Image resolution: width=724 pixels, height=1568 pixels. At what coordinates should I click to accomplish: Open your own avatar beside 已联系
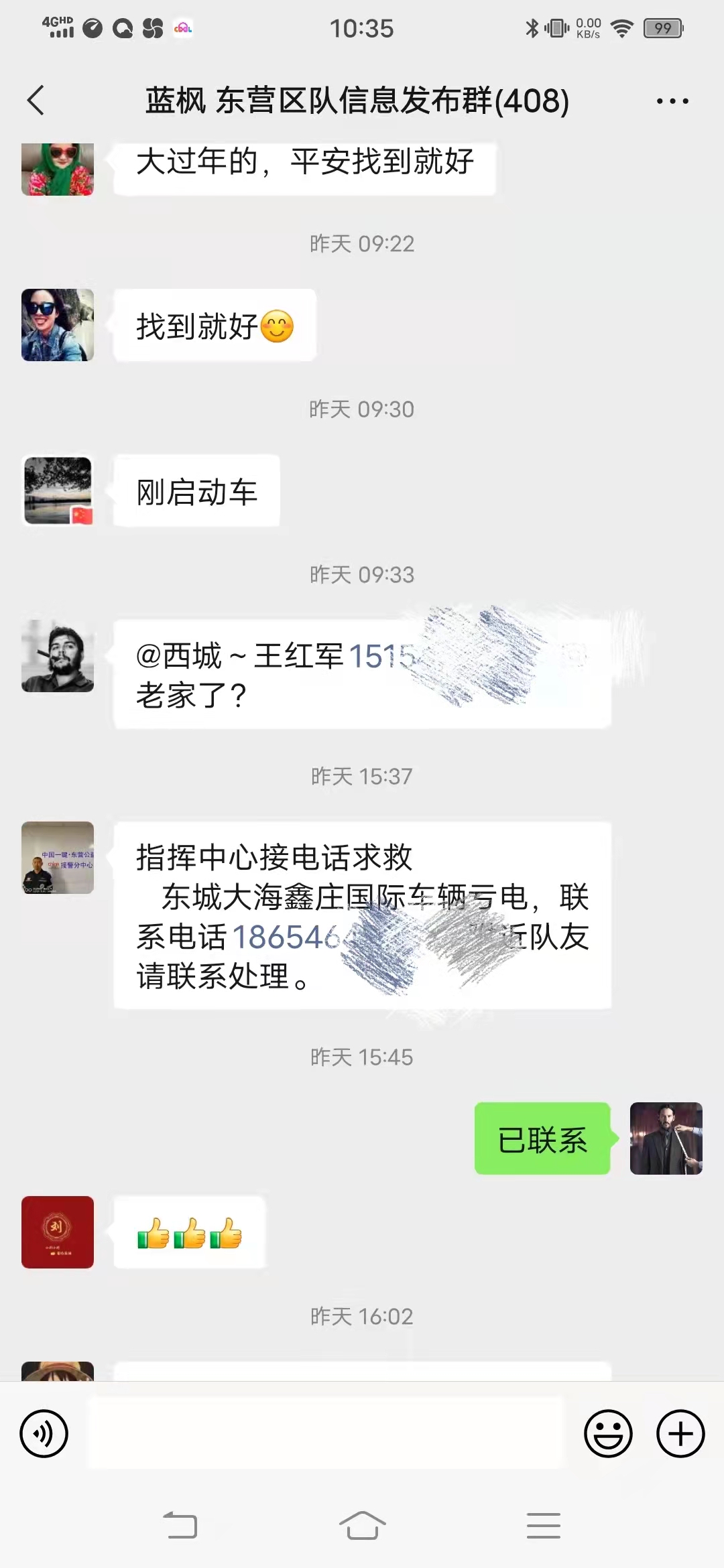pos(666,1138)
